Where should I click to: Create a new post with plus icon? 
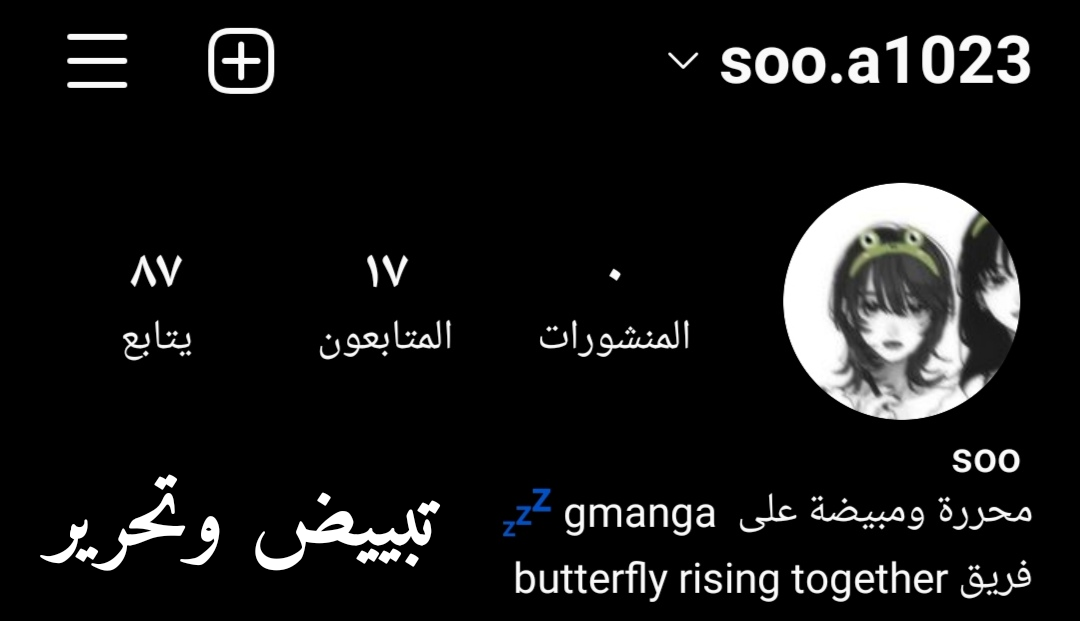point(241,62)
